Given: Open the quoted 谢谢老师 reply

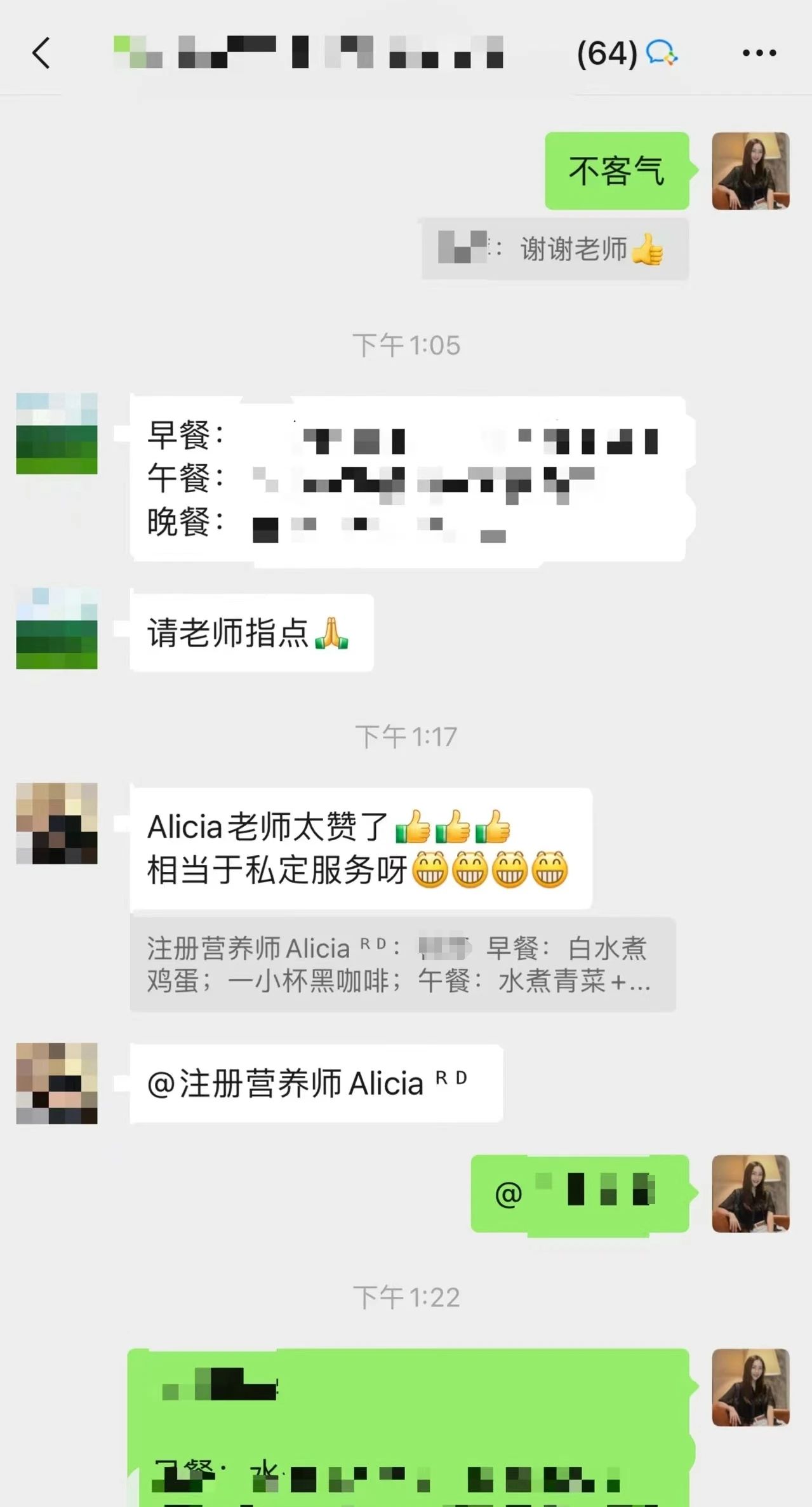Looking at the screenshot, I should (555, 249).
